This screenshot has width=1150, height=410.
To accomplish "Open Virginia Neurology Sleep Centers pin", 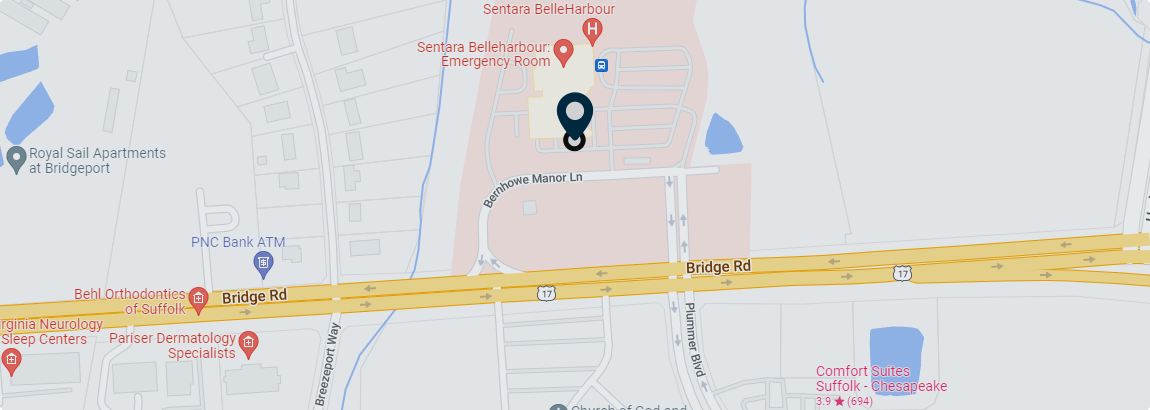I will tap(11, 358).
